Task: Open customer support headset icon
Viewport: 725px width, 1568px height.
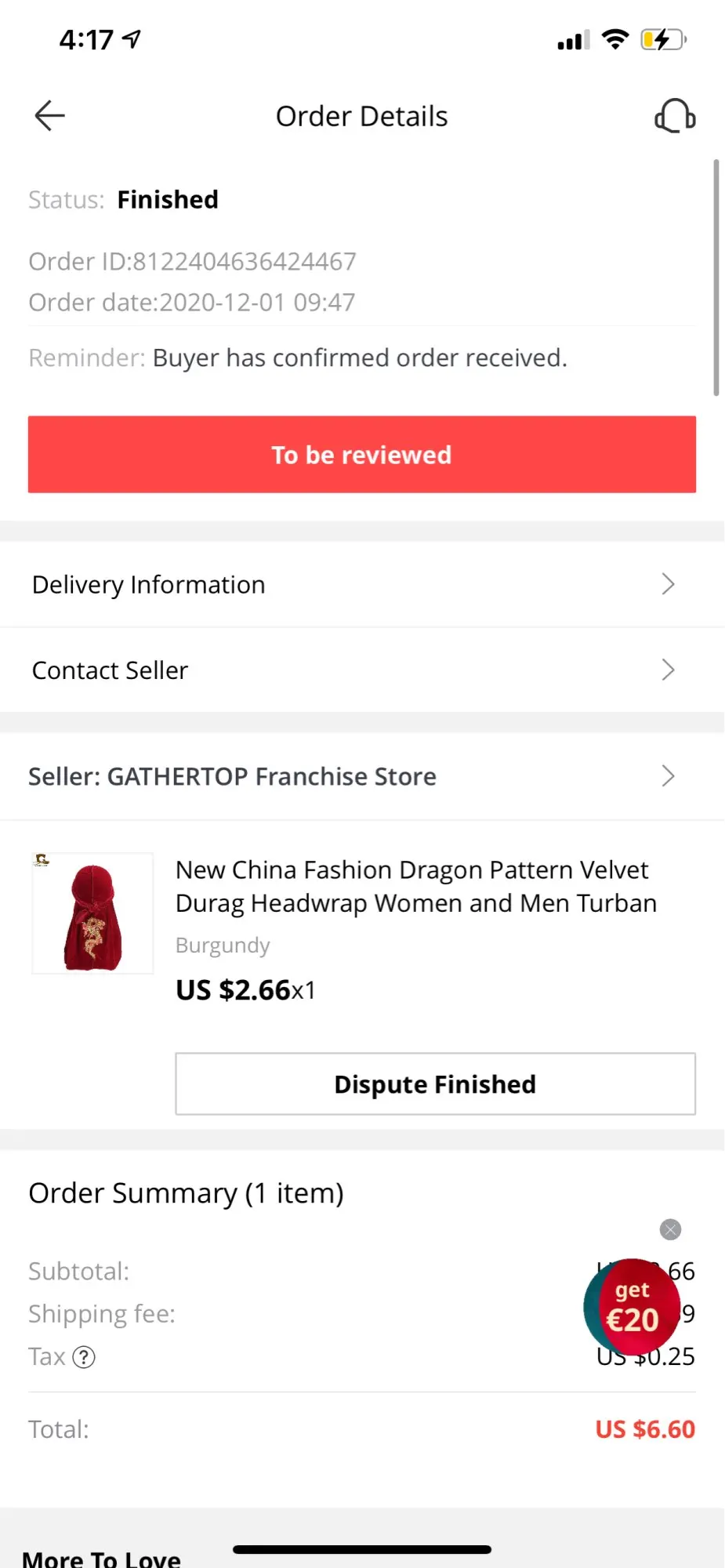Action: click(674, 116)
